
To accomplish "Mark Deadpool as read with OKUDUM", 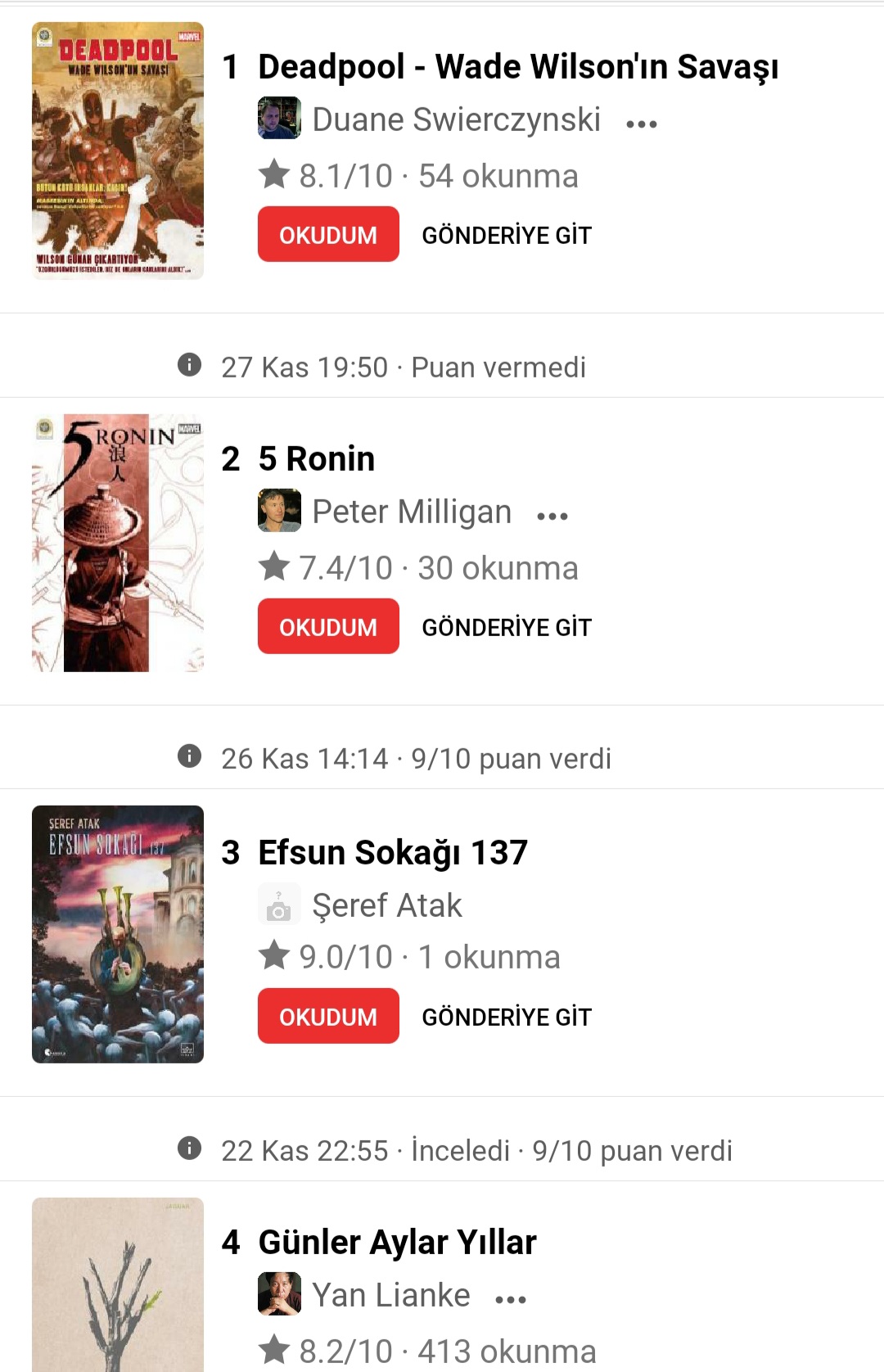I will (328, 235).
